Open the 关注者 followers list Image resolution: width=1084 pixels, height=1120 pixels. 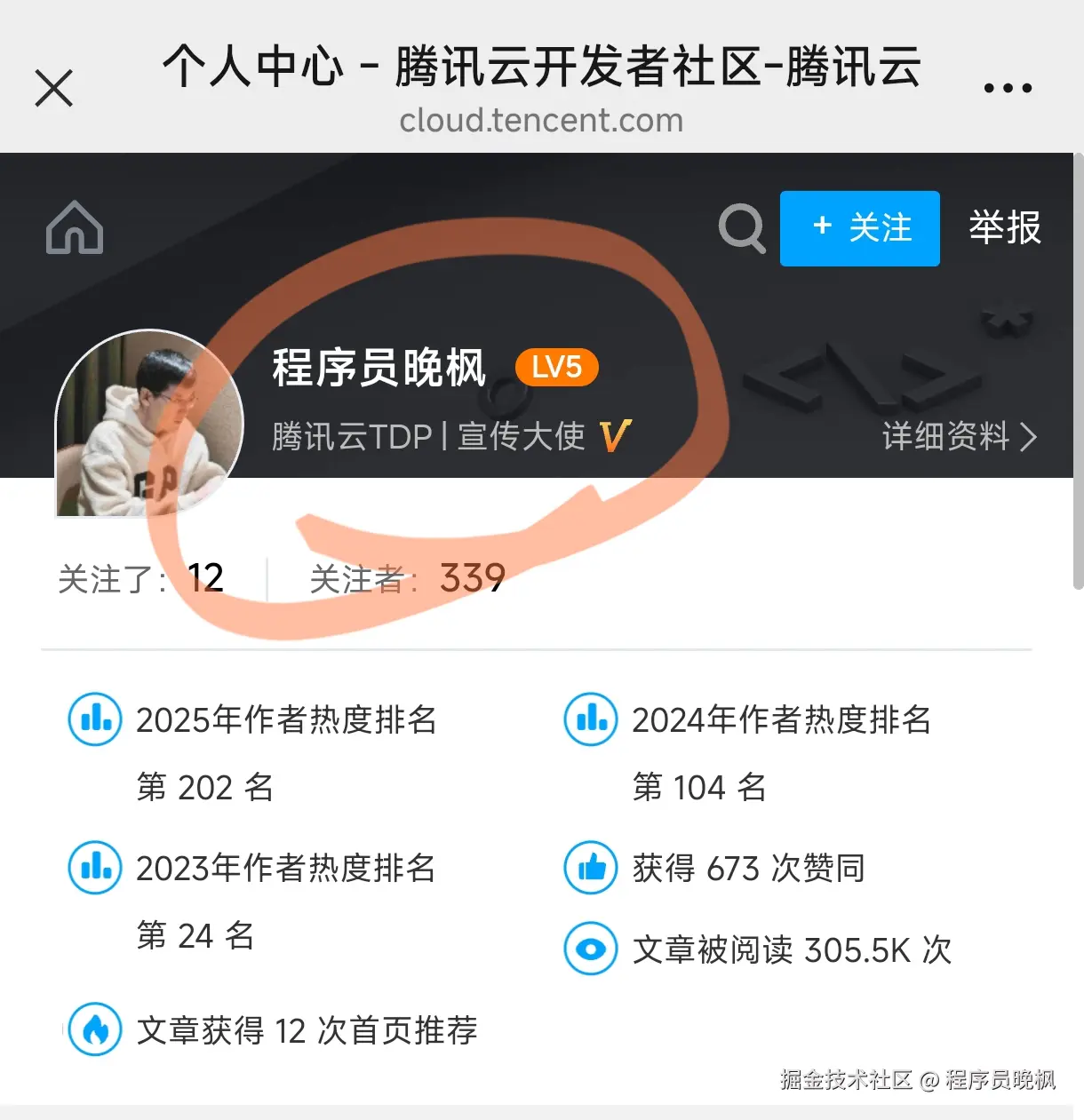(407, 579)
